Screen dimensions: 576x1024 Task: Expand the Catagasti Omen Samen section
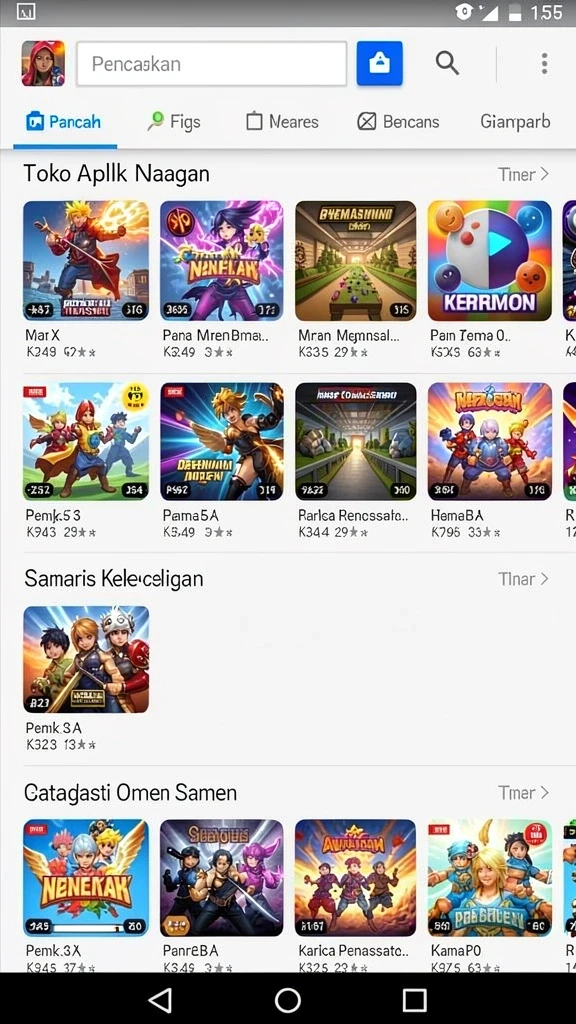pyautogui.click(x=523, y=793)
